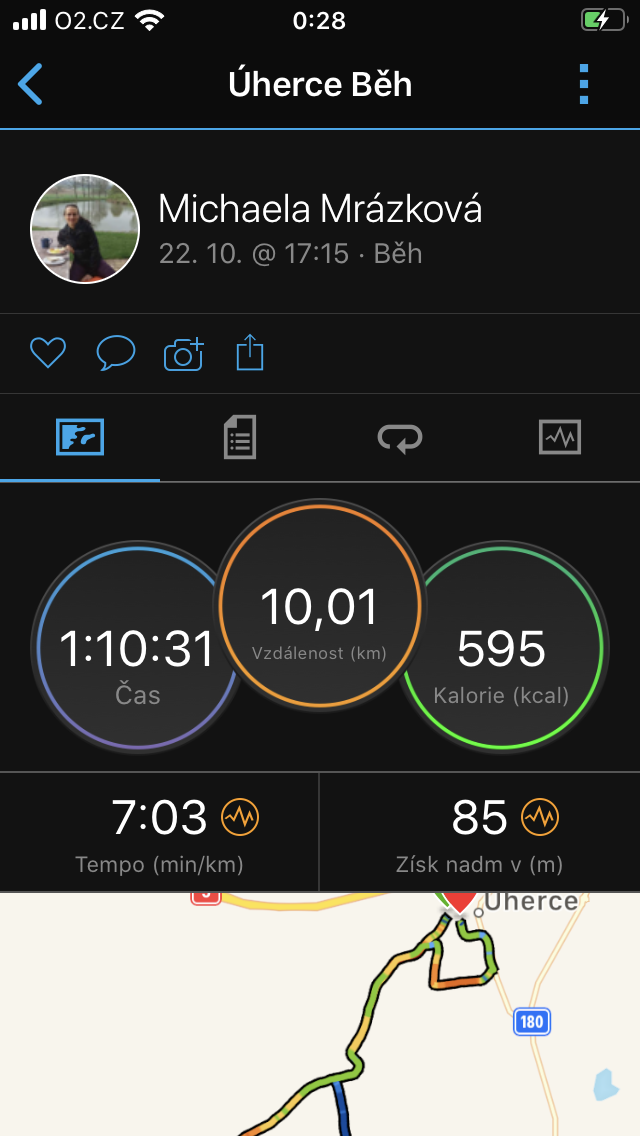This screenshot has width=640, height=1136.
Task: Open the pace chart icon next to 7:03
Action: point(240,818)
